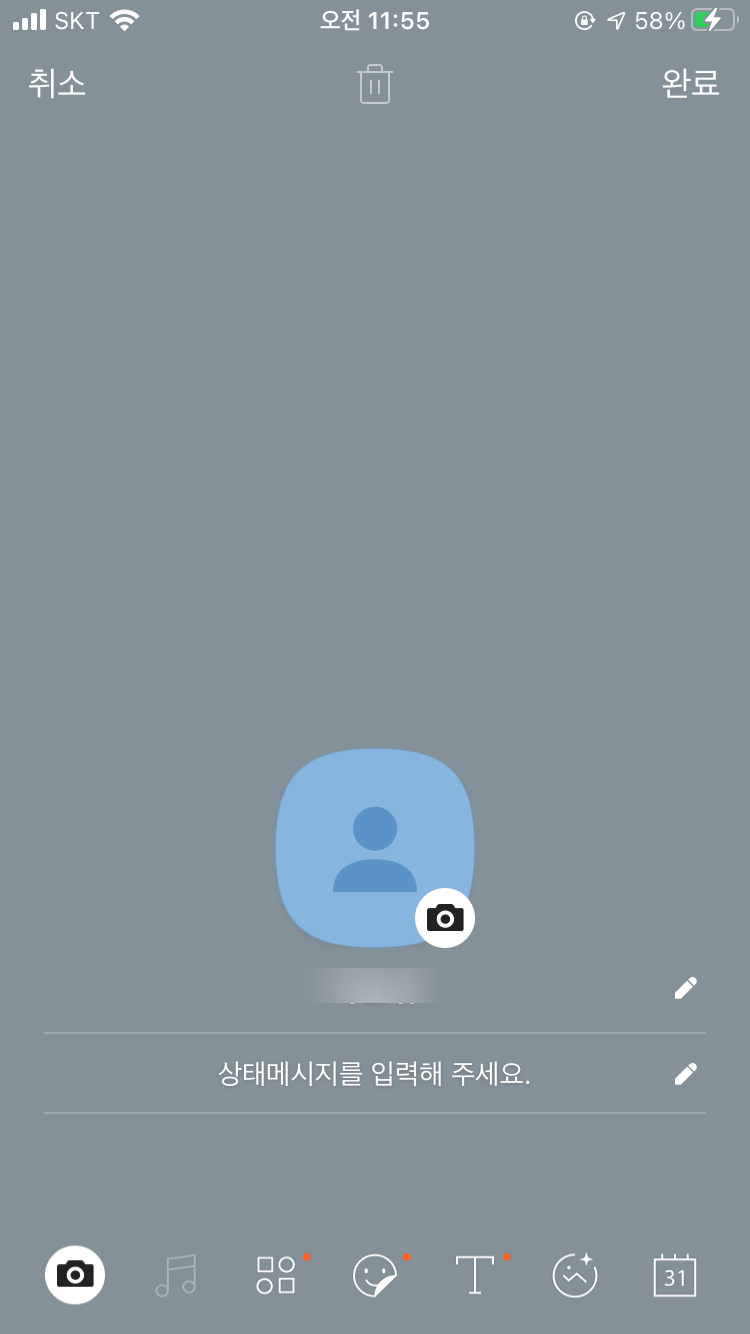This screenshot has width=750, height=1334.
Task: Add the calendar D-day widget
Action: tap(675, 1275)
